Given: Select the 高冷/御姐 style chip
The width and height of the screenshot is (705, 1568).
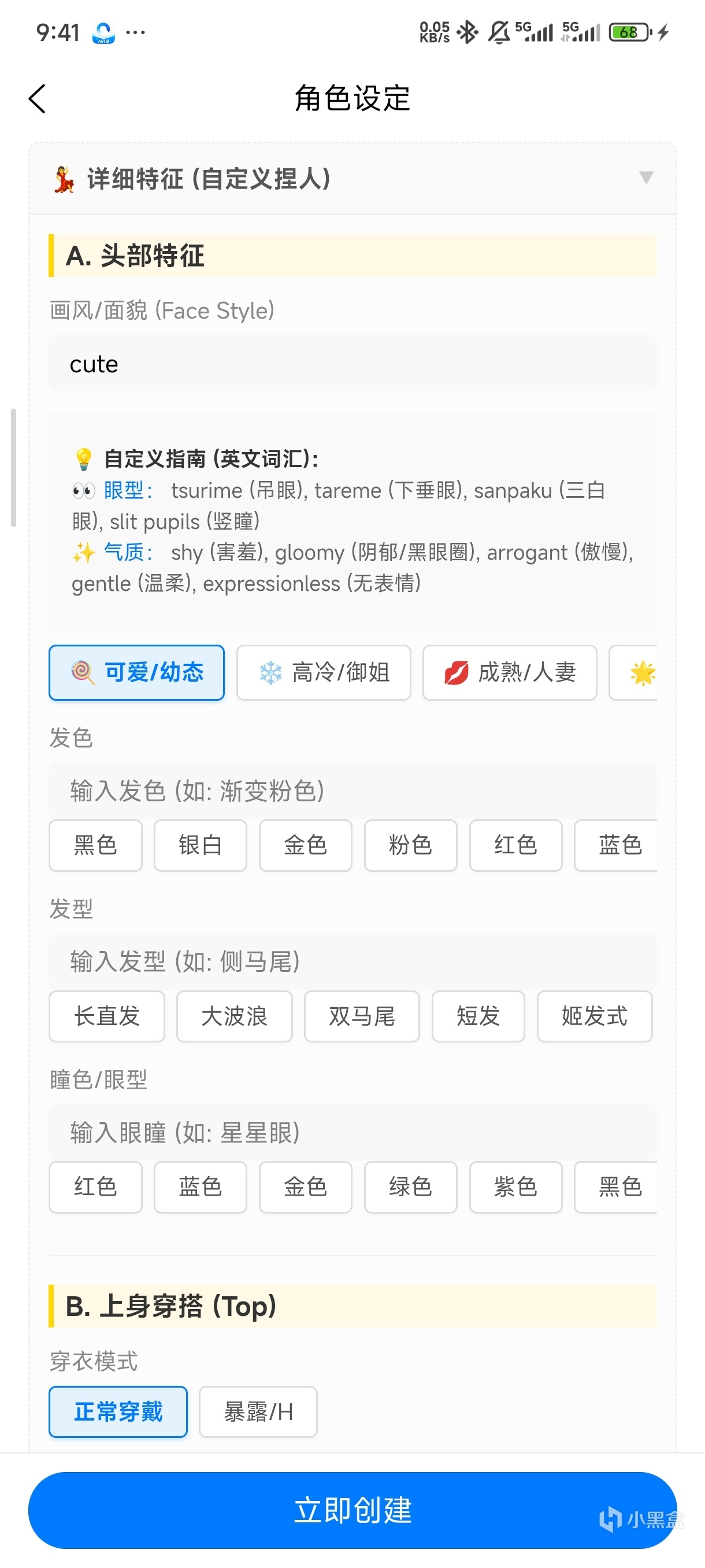Looking at the screenshot, I should (324, 672).
